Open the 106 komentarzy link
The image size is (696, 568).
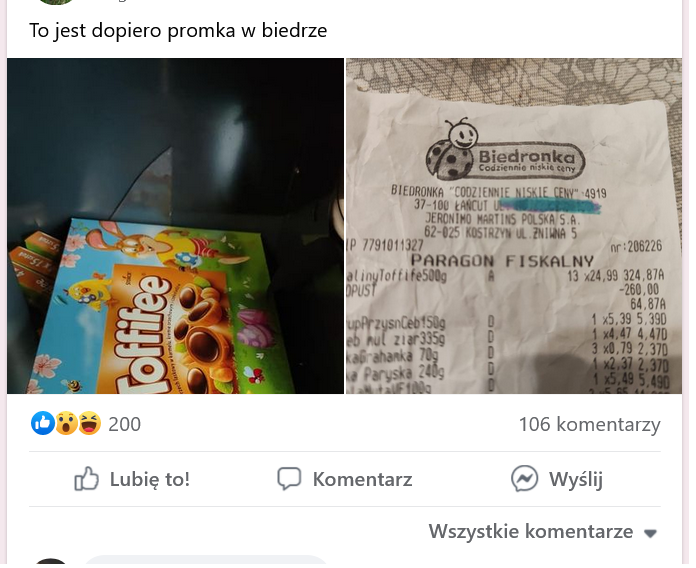pyautogui.click(x=589, y=424)
